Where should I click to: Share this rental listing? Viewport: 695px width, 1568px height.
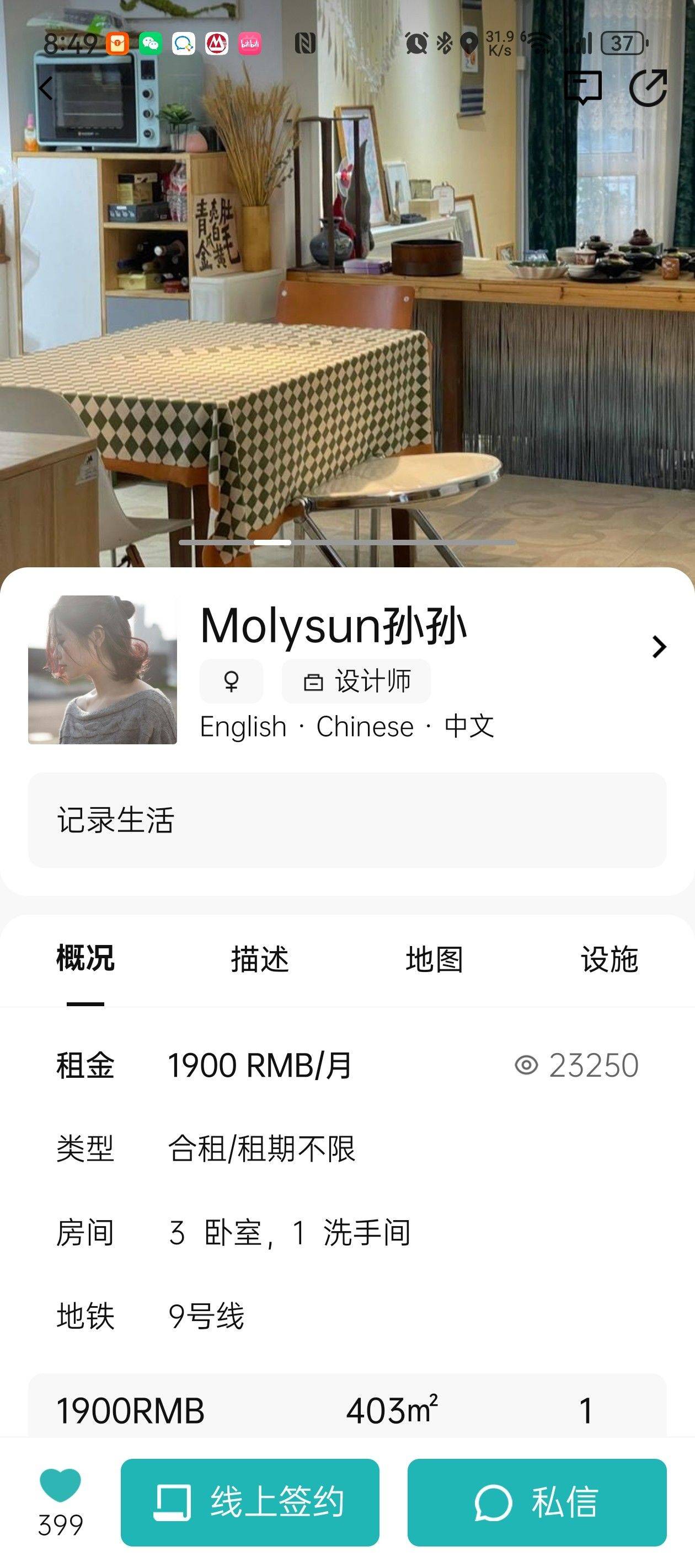click(x=648, y=88)
